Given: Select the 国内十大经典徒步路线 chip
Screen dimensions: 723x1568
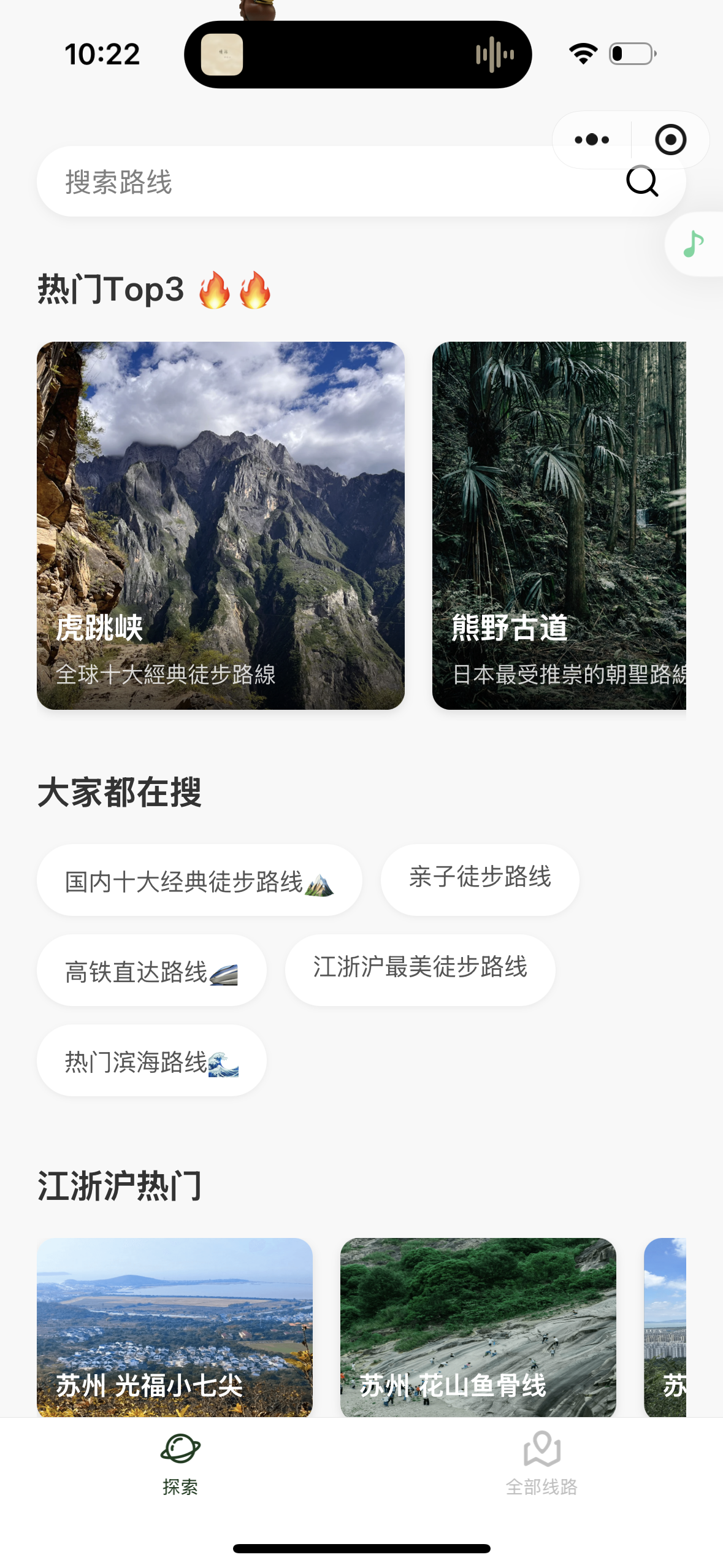Looking at the screenshot, I should click(x=199, y=880).
